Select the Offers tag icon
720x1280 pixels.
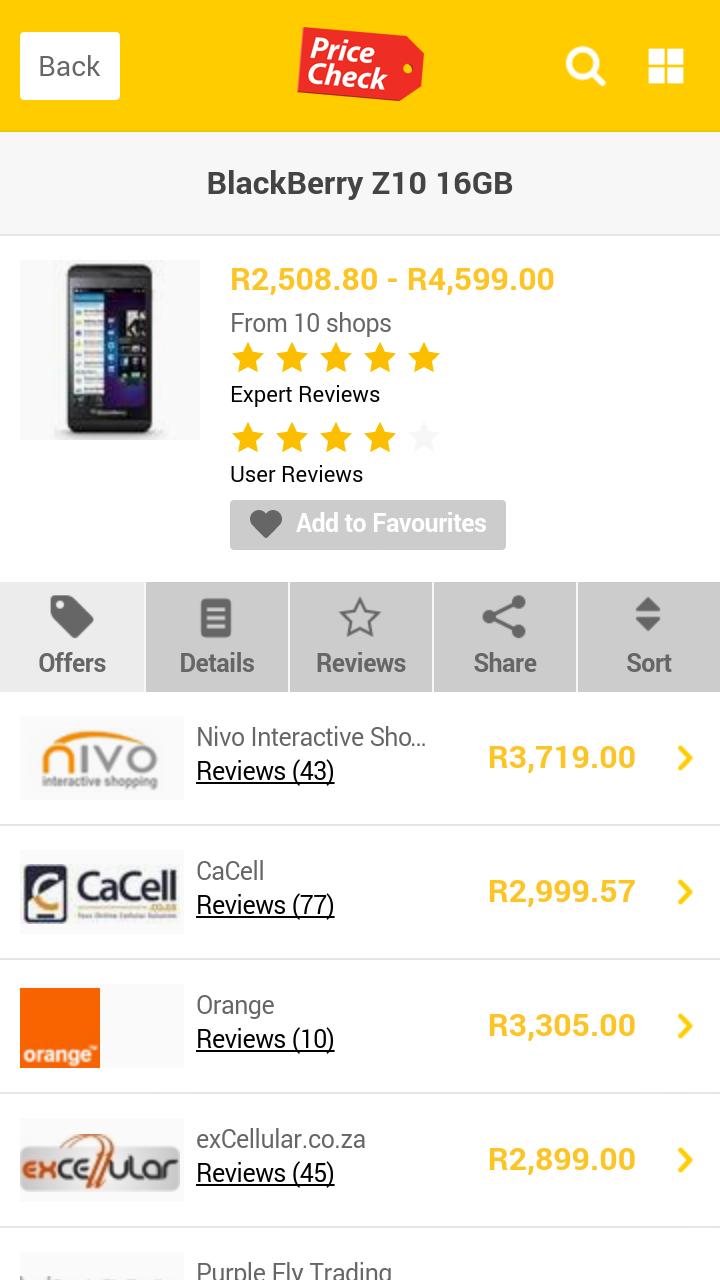pos(72,616)
